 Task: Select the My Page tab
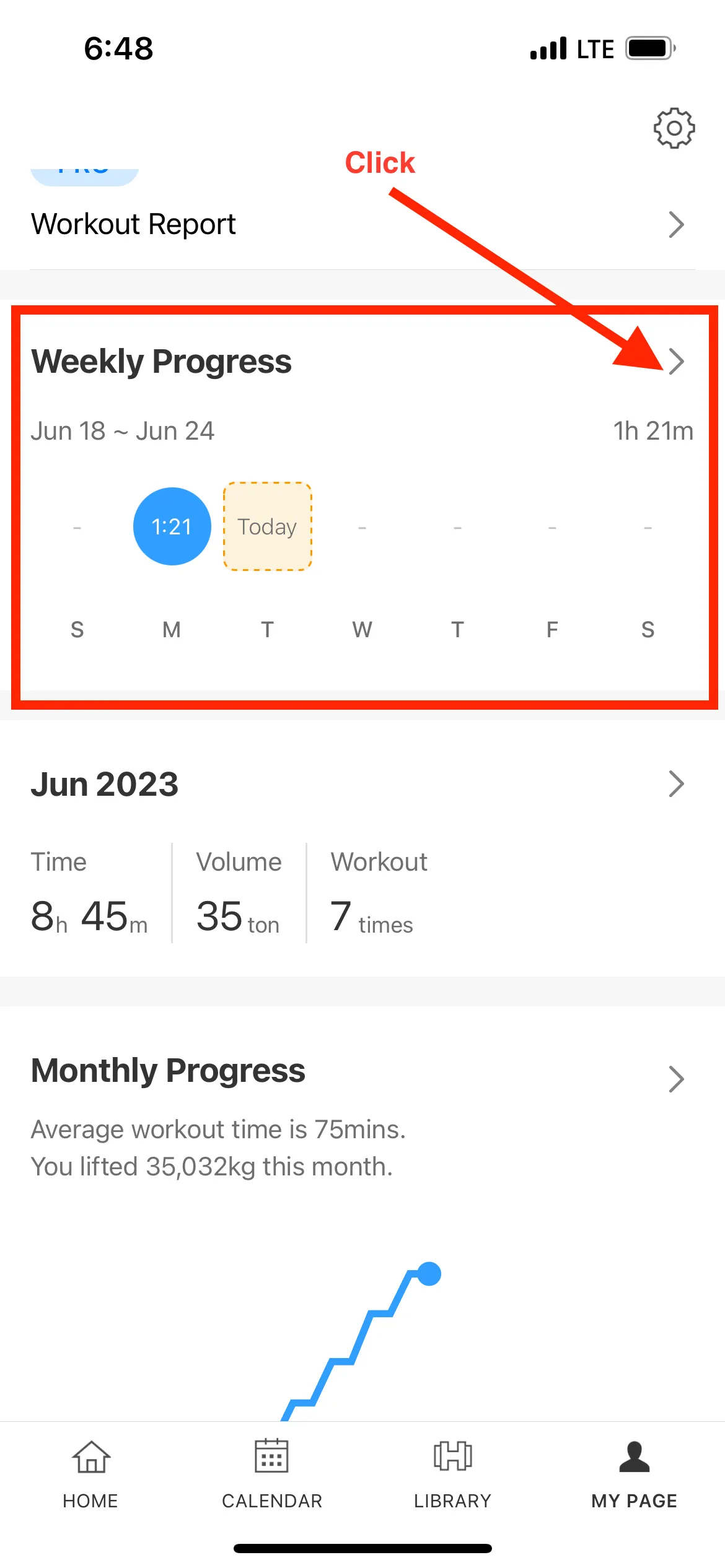pyautogui.click(x=634, y=1474)
